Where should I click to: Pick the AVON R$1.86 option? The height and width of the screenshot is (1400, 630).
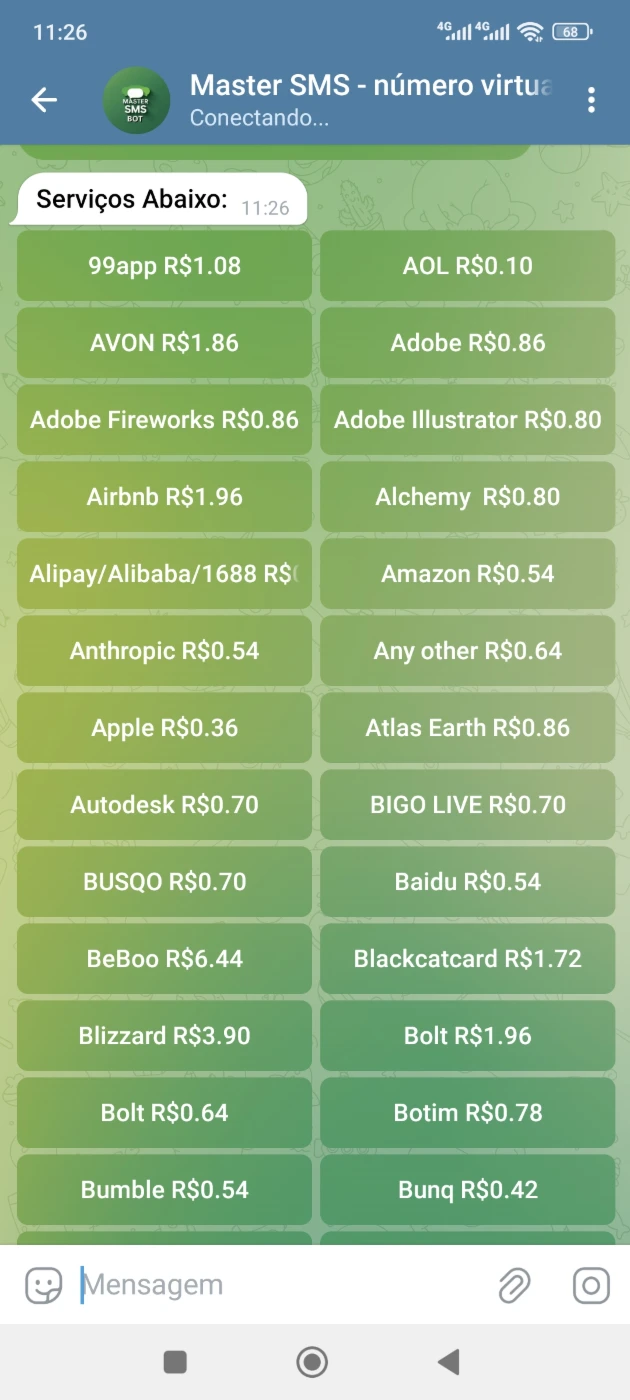click(164, 343)
